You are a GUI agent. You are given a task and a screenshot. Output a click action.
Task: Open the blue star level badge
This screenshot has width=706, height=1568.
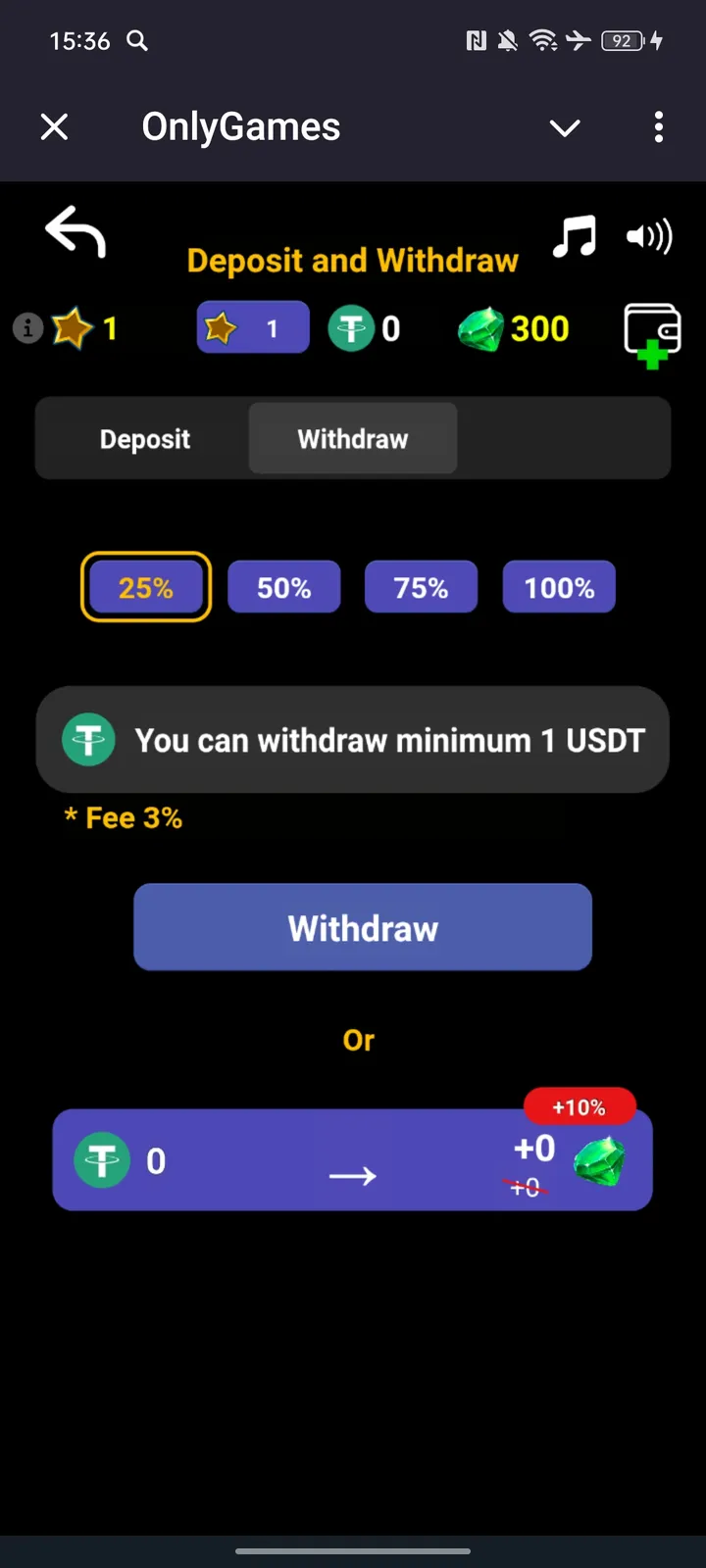(253, 327)
